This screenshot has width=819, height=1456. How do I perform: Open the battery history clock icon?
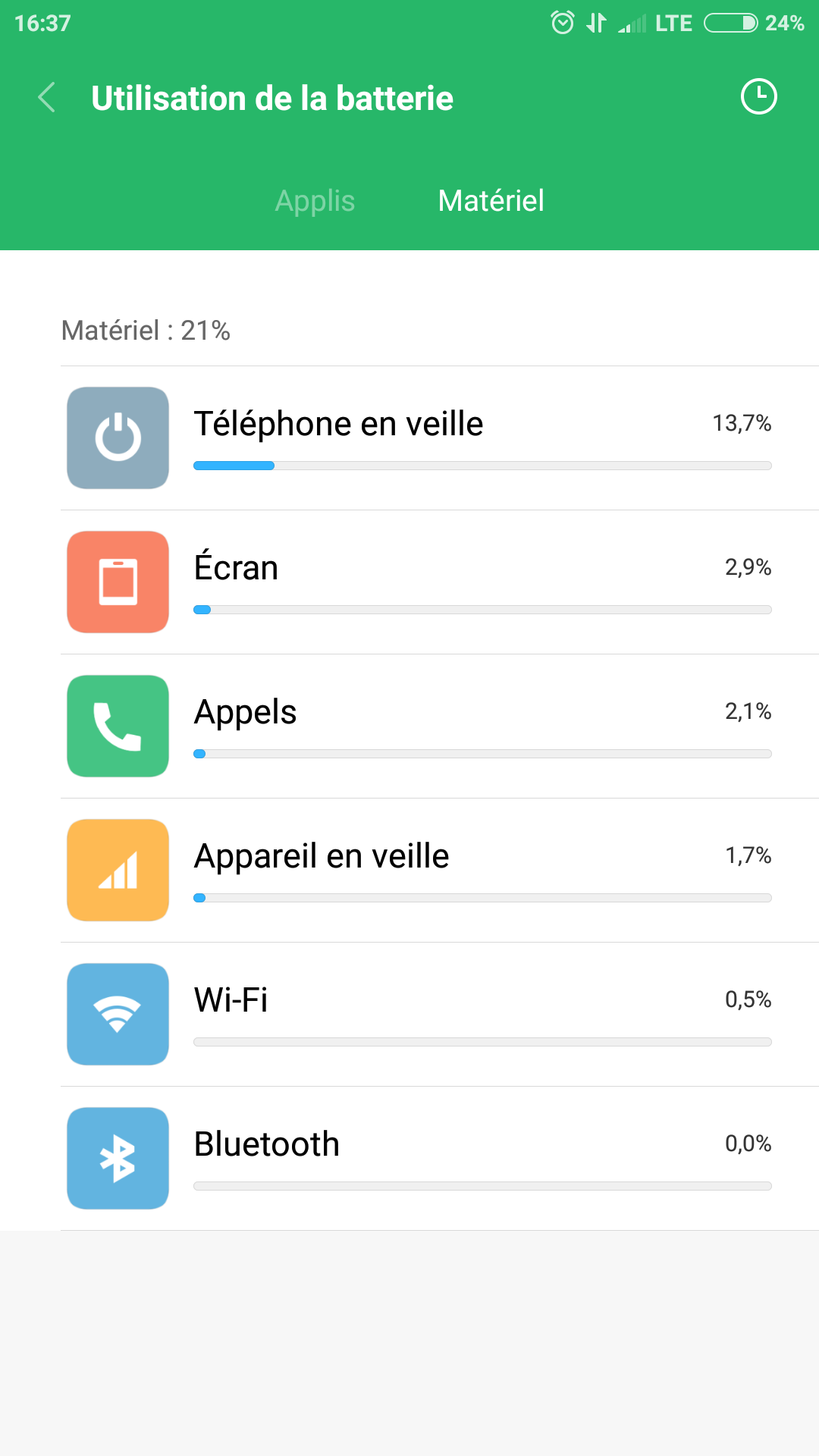(x=758, y=97)
